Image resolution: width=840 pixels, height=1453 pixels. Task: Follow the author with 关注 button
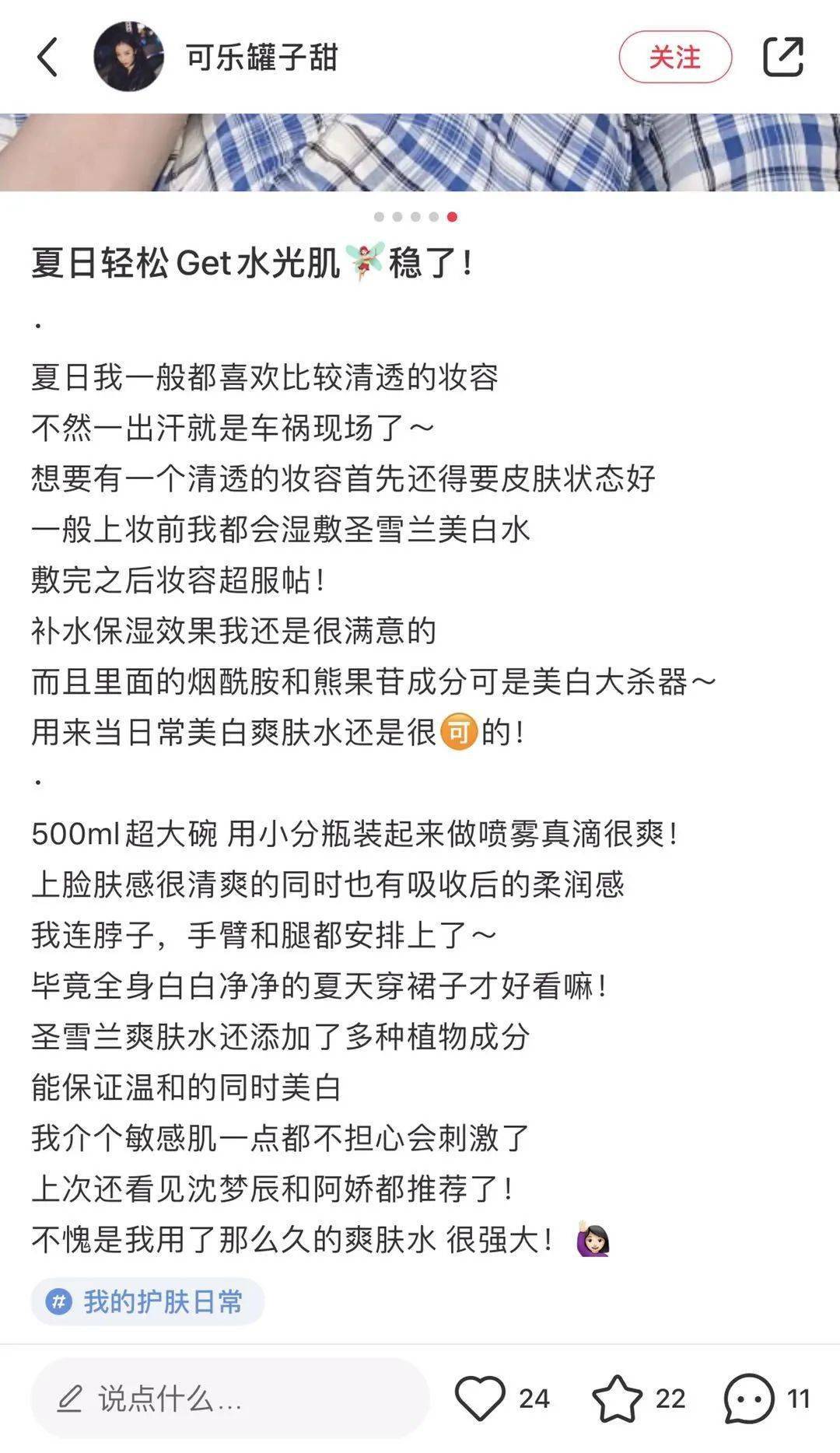(x=675, y=57)
